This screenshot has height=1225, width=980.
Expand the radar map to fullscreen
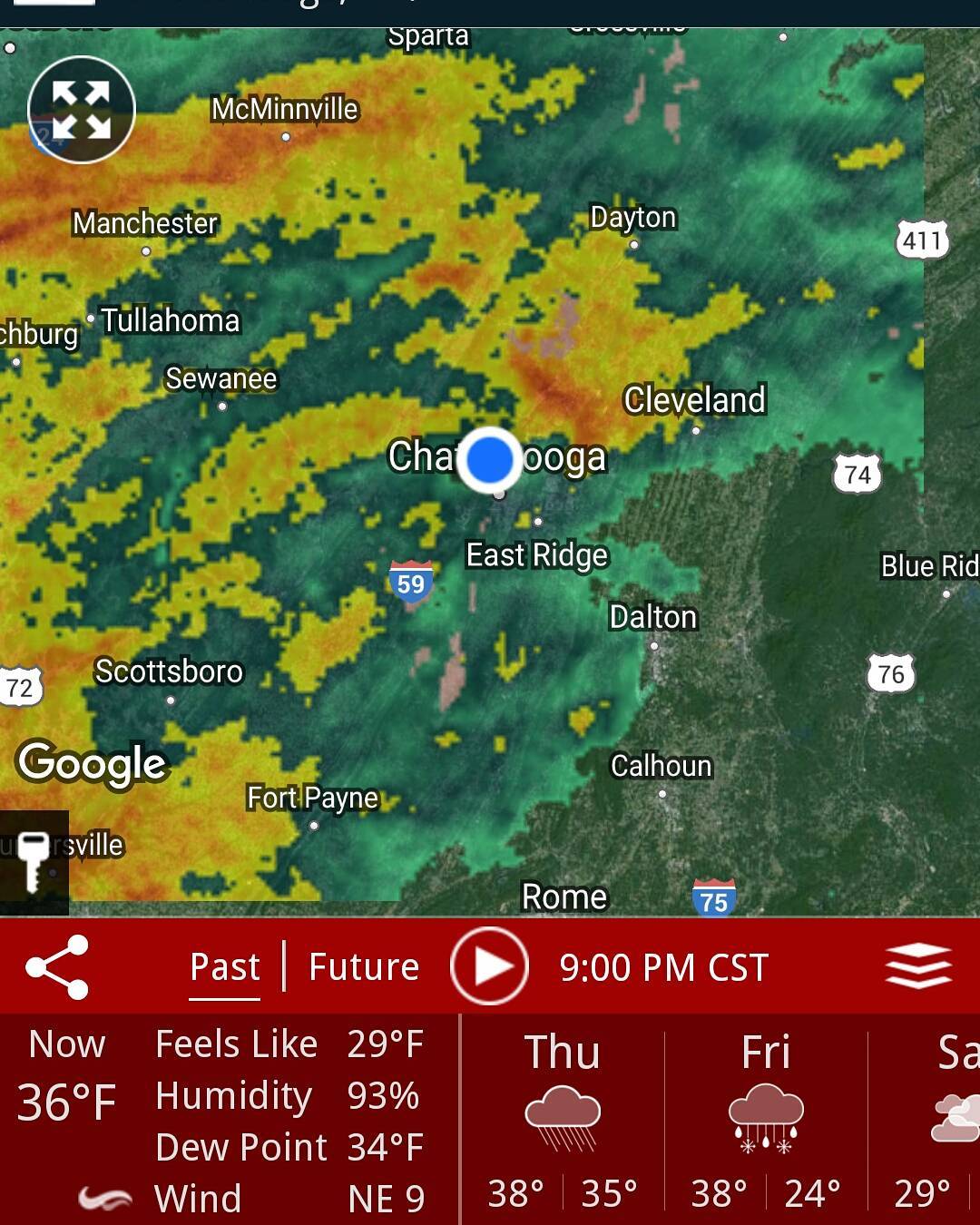[x=81, y=110]
